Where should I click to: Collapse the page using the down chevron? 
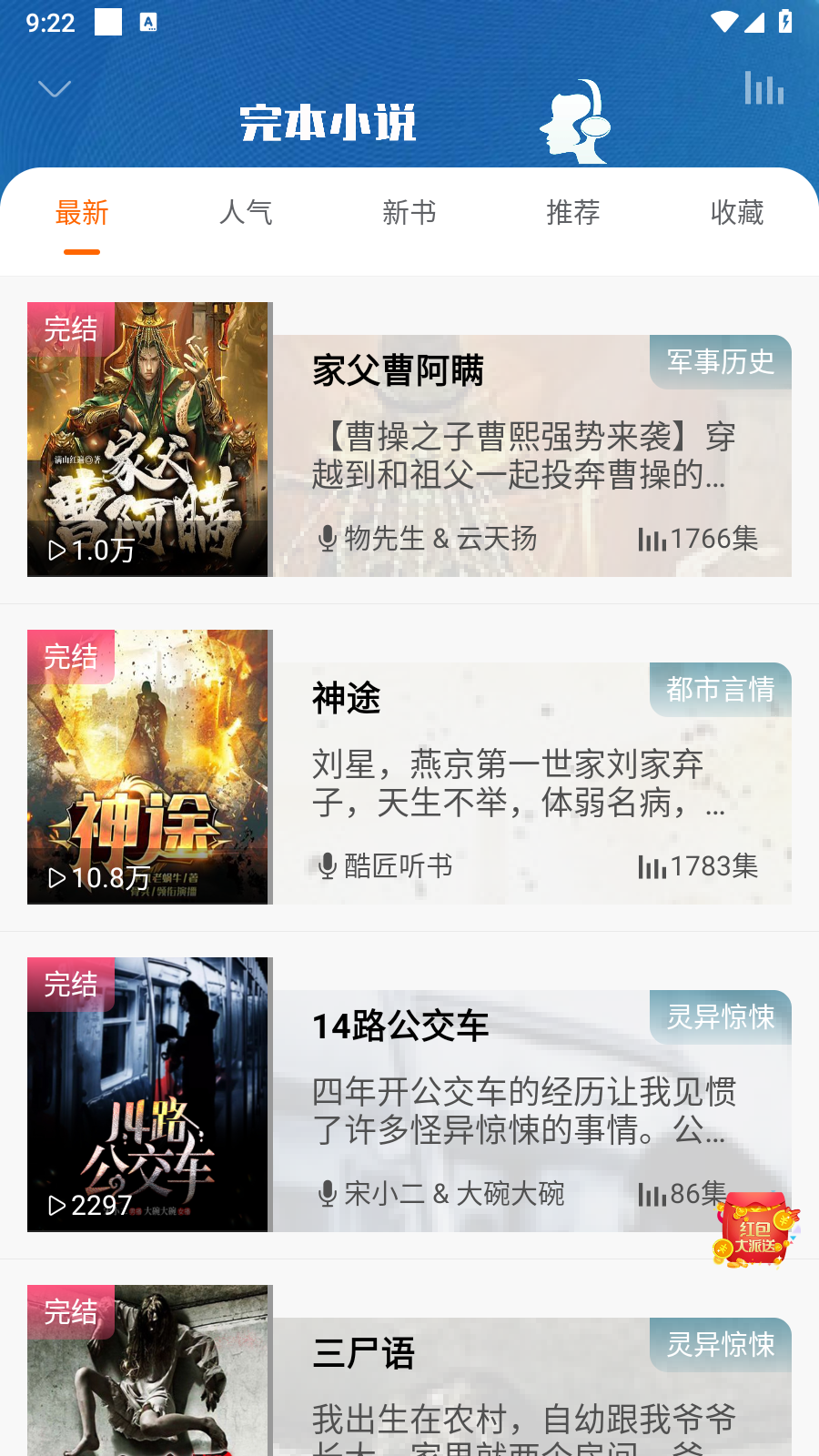(54, 88)
